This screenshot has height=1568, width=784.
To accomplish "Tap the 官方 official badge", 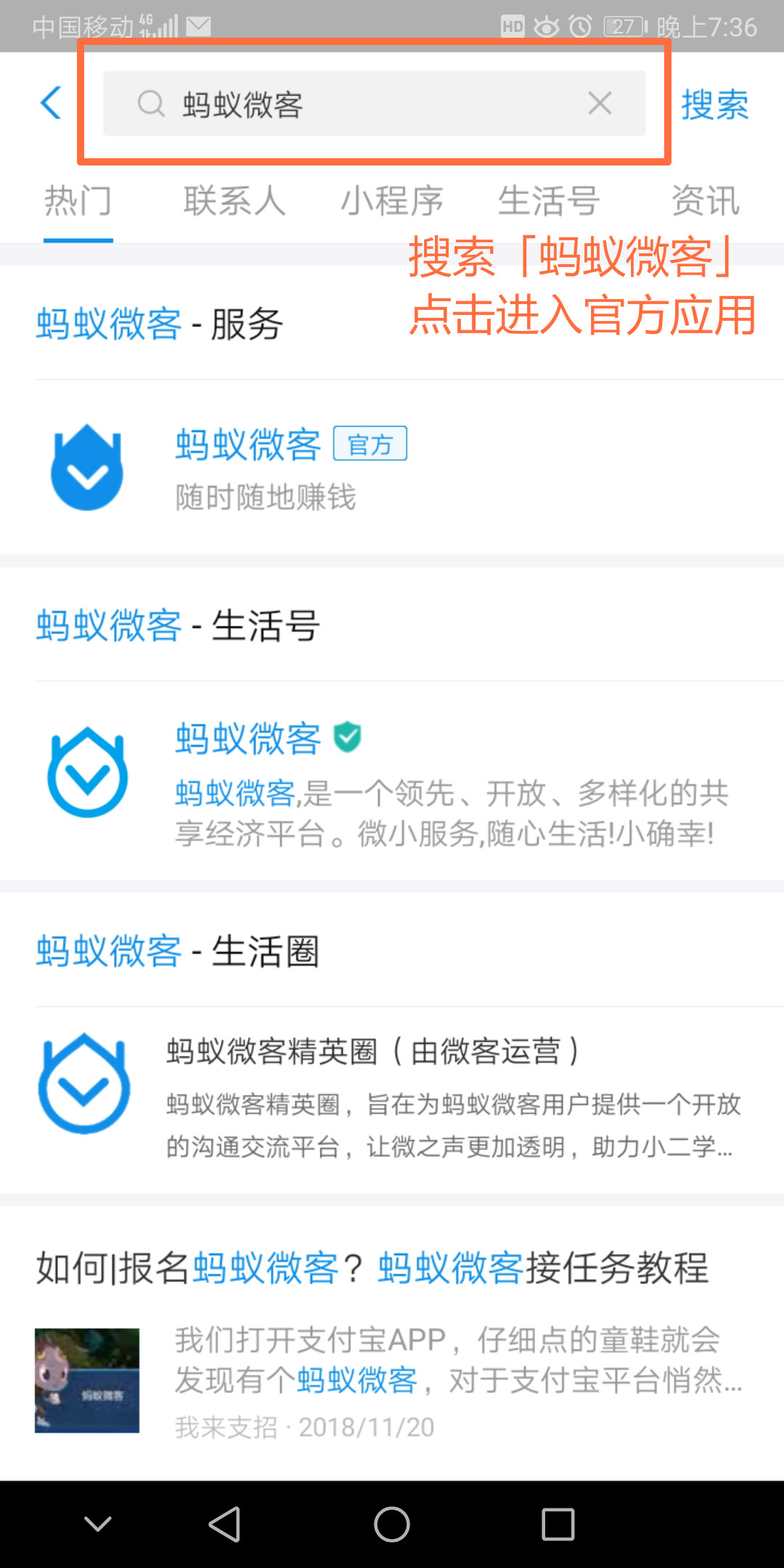I will (x=370, y=443).
